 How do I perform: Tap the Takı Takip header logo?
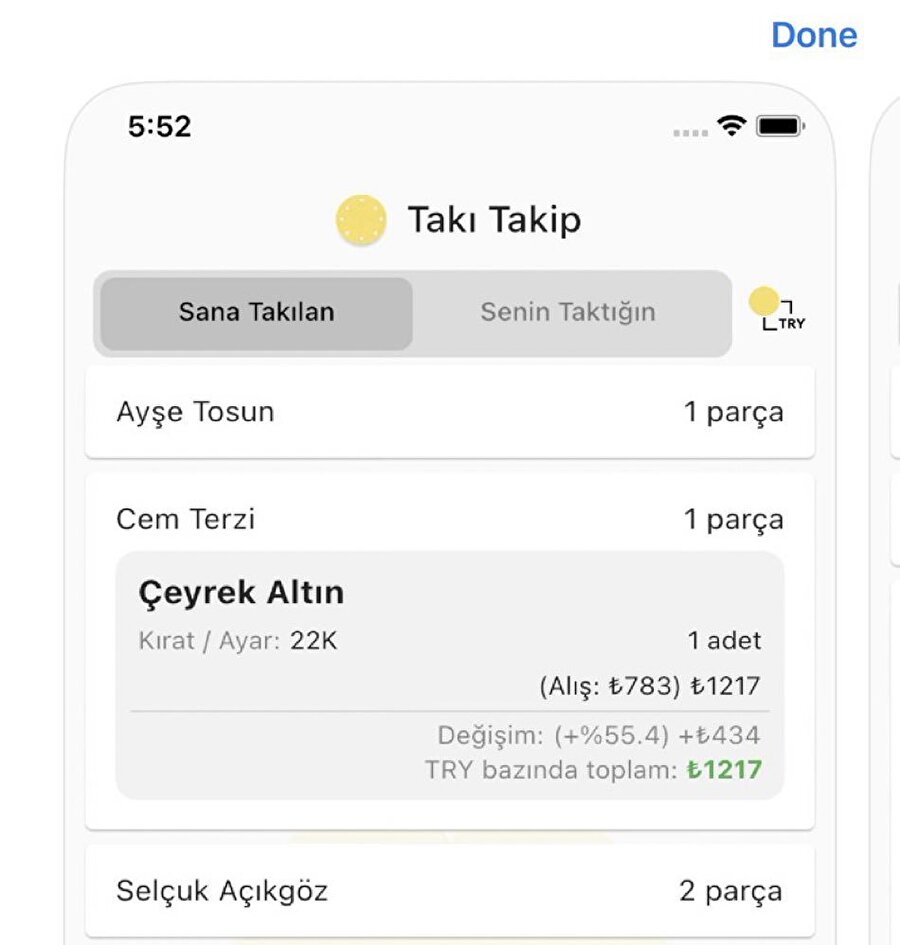(x=362, y=219)
